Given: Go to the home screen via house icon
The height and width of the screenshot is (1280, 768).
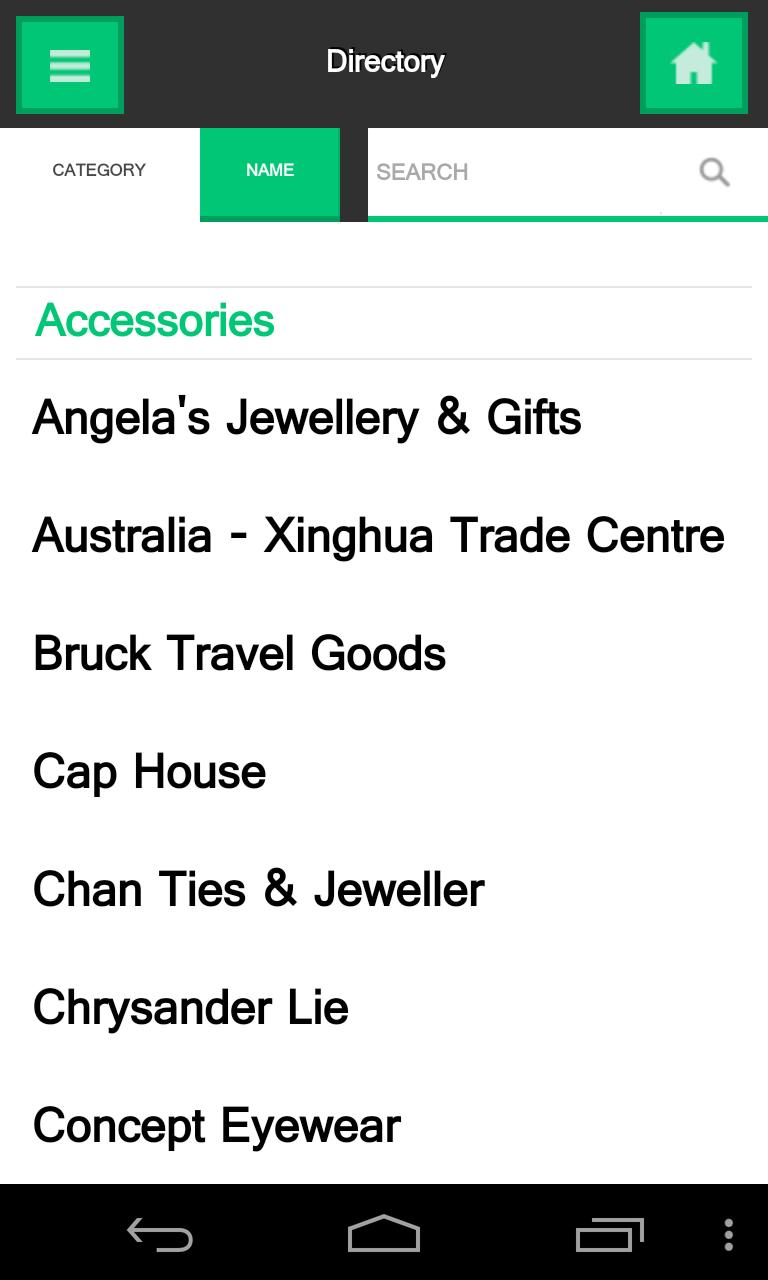Looking at the screenshot, I should pos(694,63).
